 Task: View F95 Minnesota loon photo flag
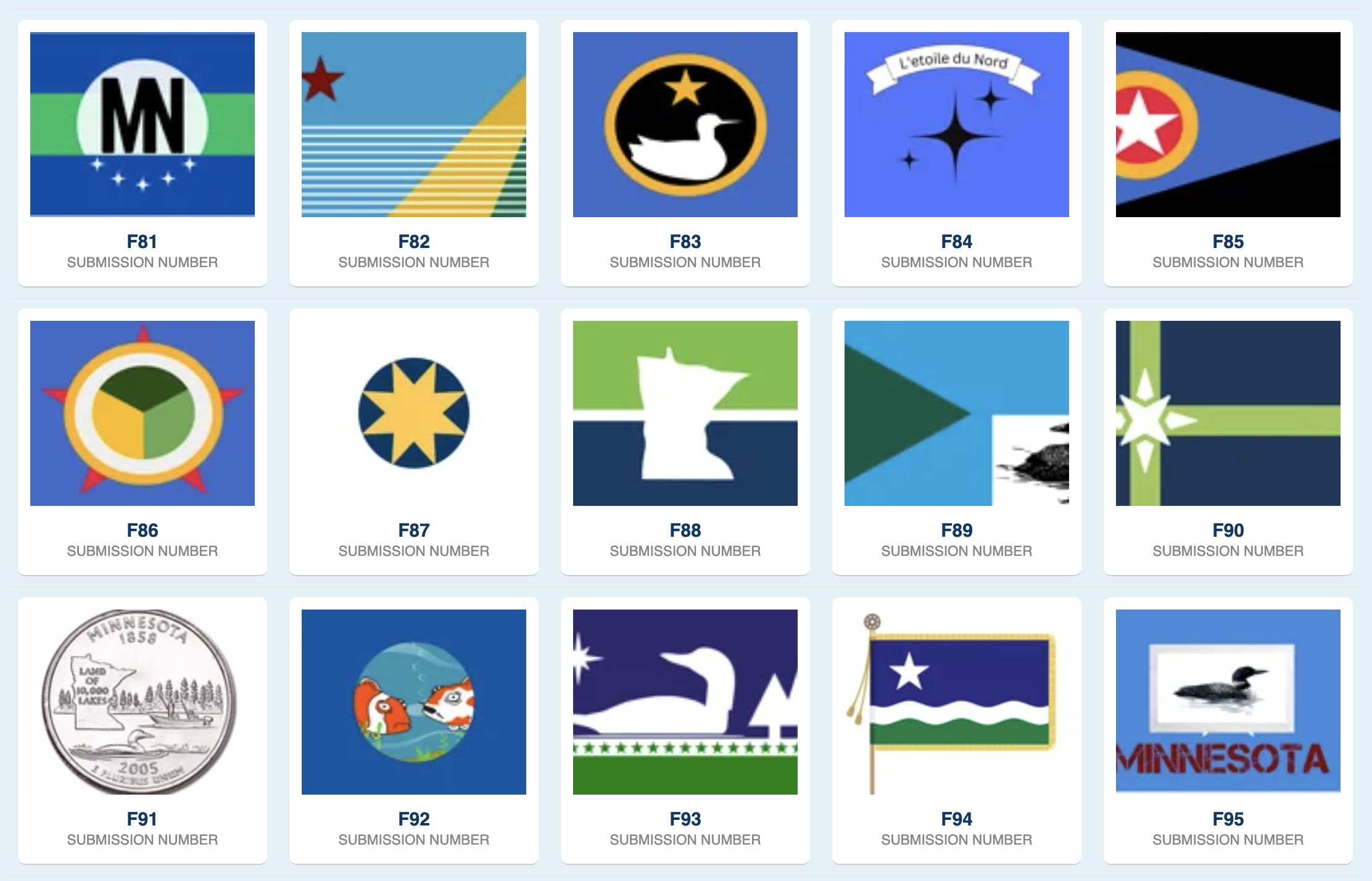[x=1228, y=702]
